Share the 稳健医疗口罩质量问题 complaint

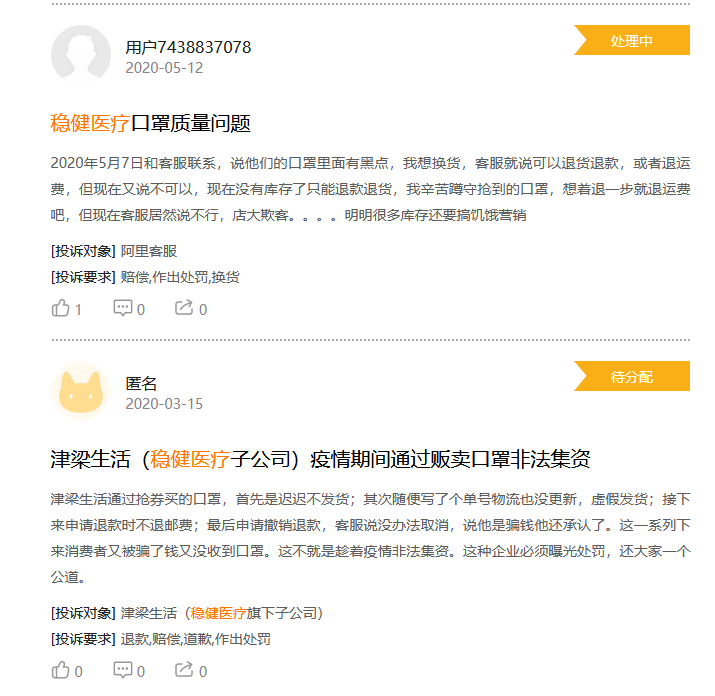point(184,309)
